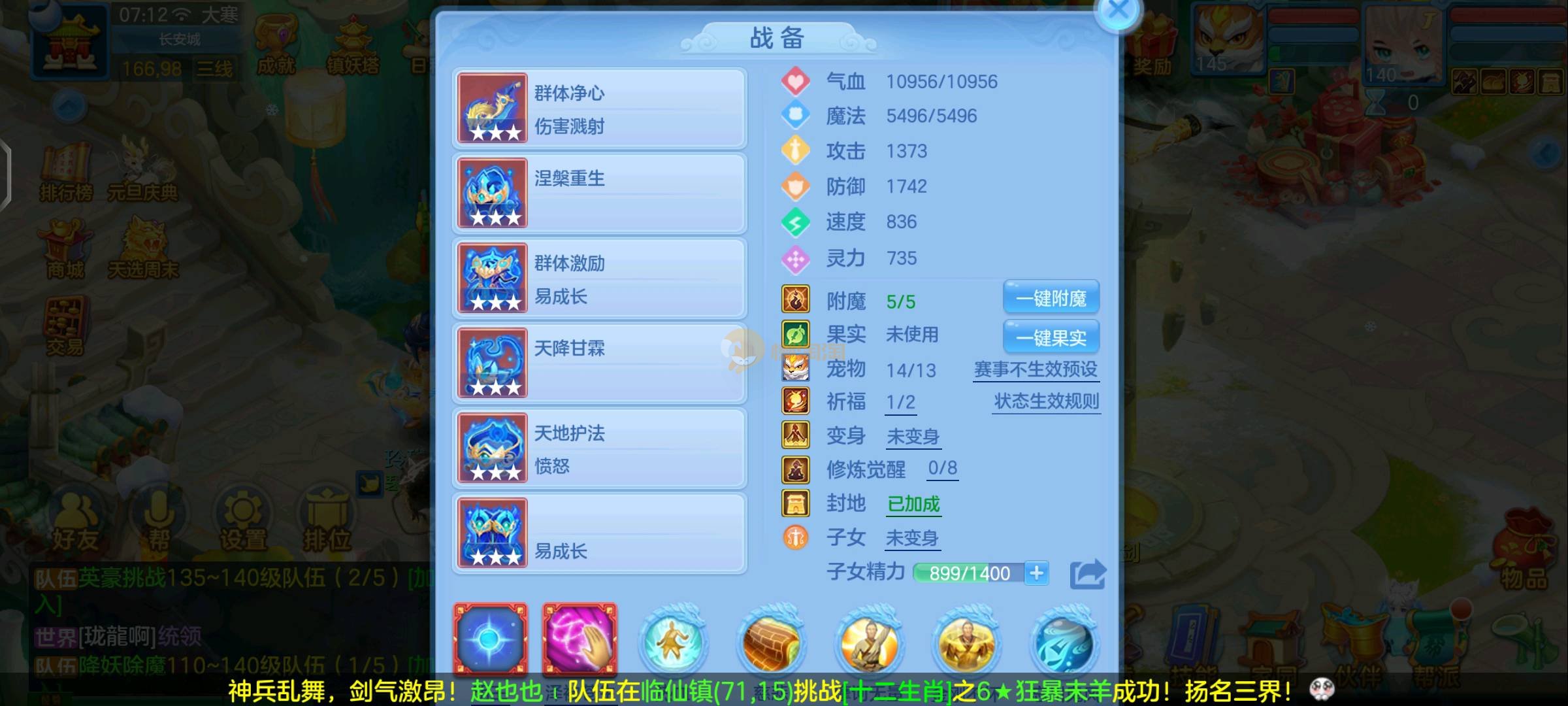Screen dimensions: 1568x706
Task: Tap the 一键果实 button
Action: 1051,338
